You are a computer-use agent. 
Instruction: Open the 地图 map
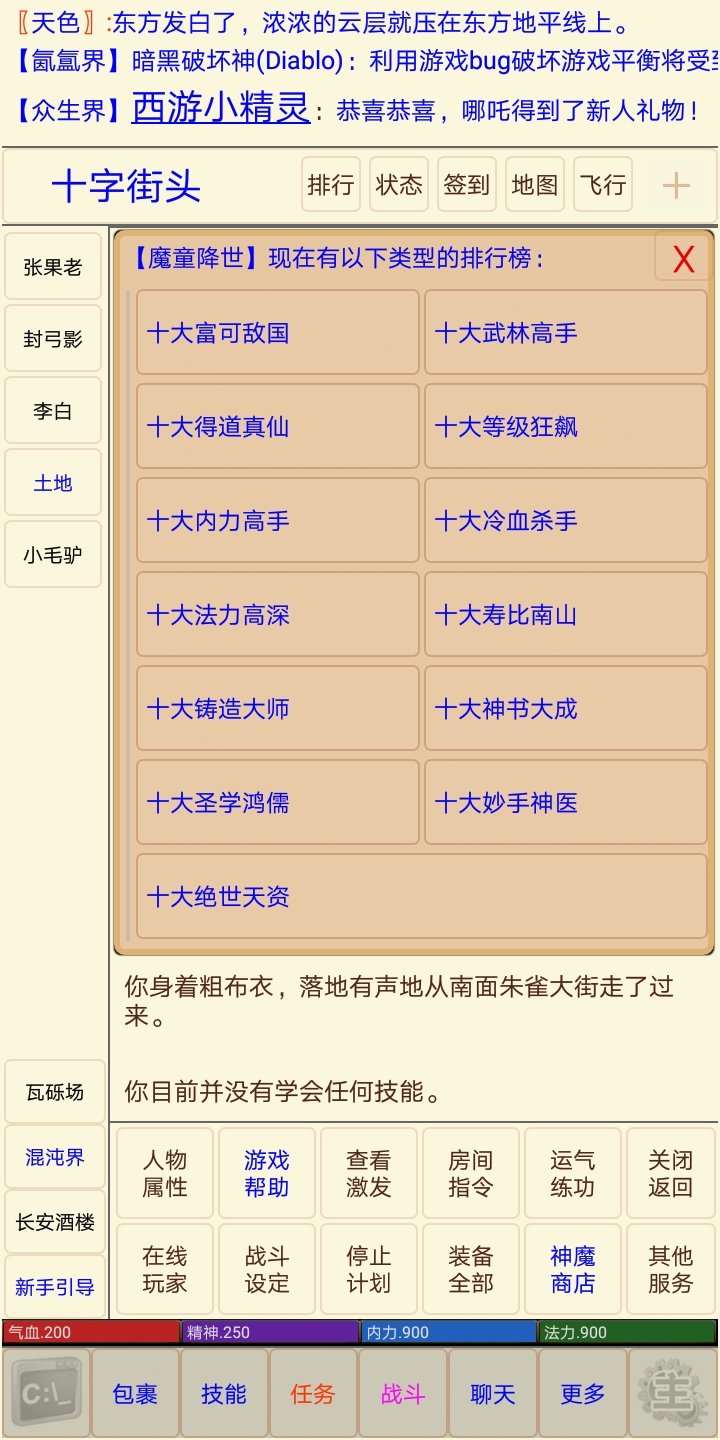point(534,183)
